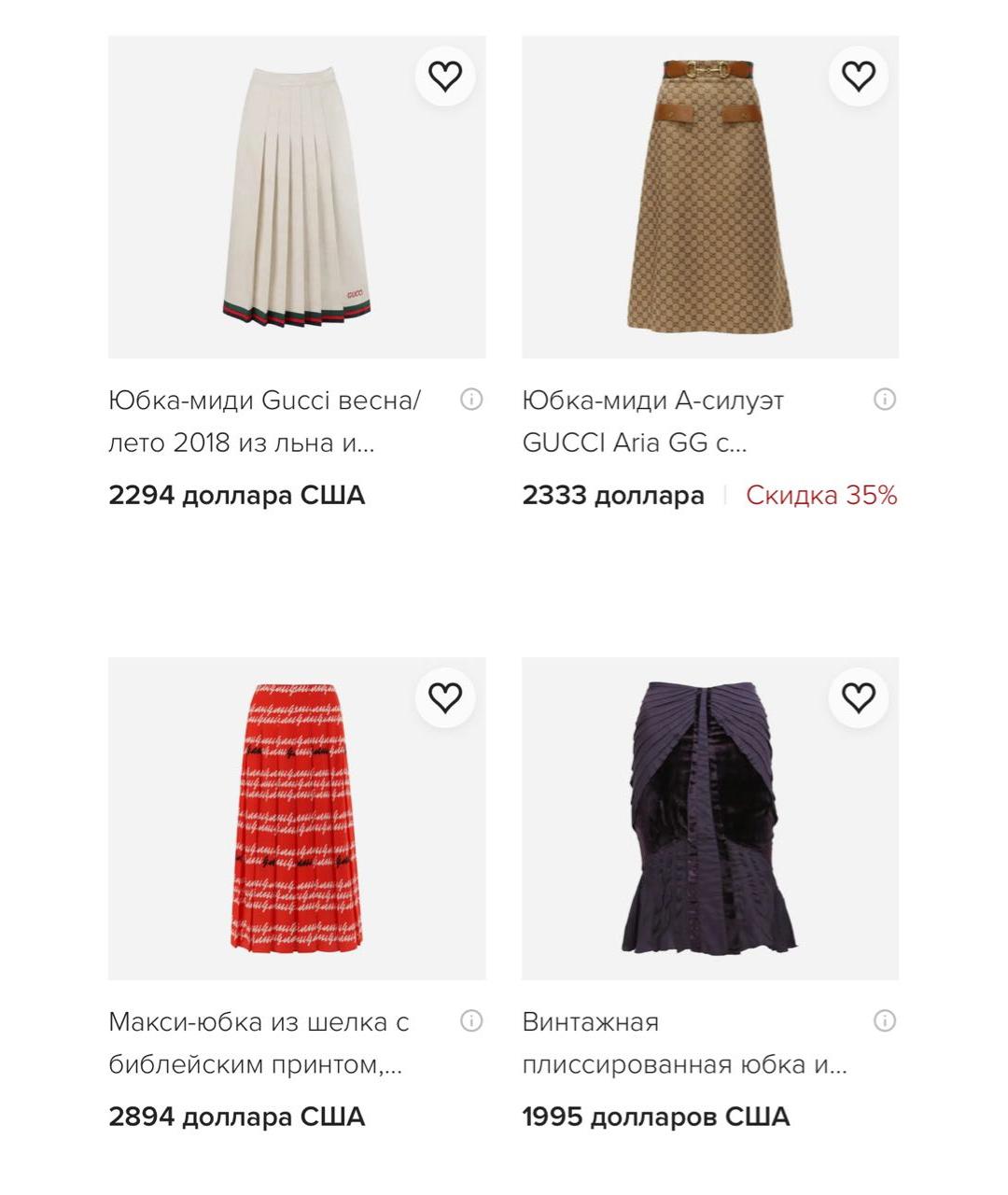This screenshot has width=1008, height=1195.
Task: Tap info icon beside GUCCI Aria GG skirt
Action: point(885,400)
